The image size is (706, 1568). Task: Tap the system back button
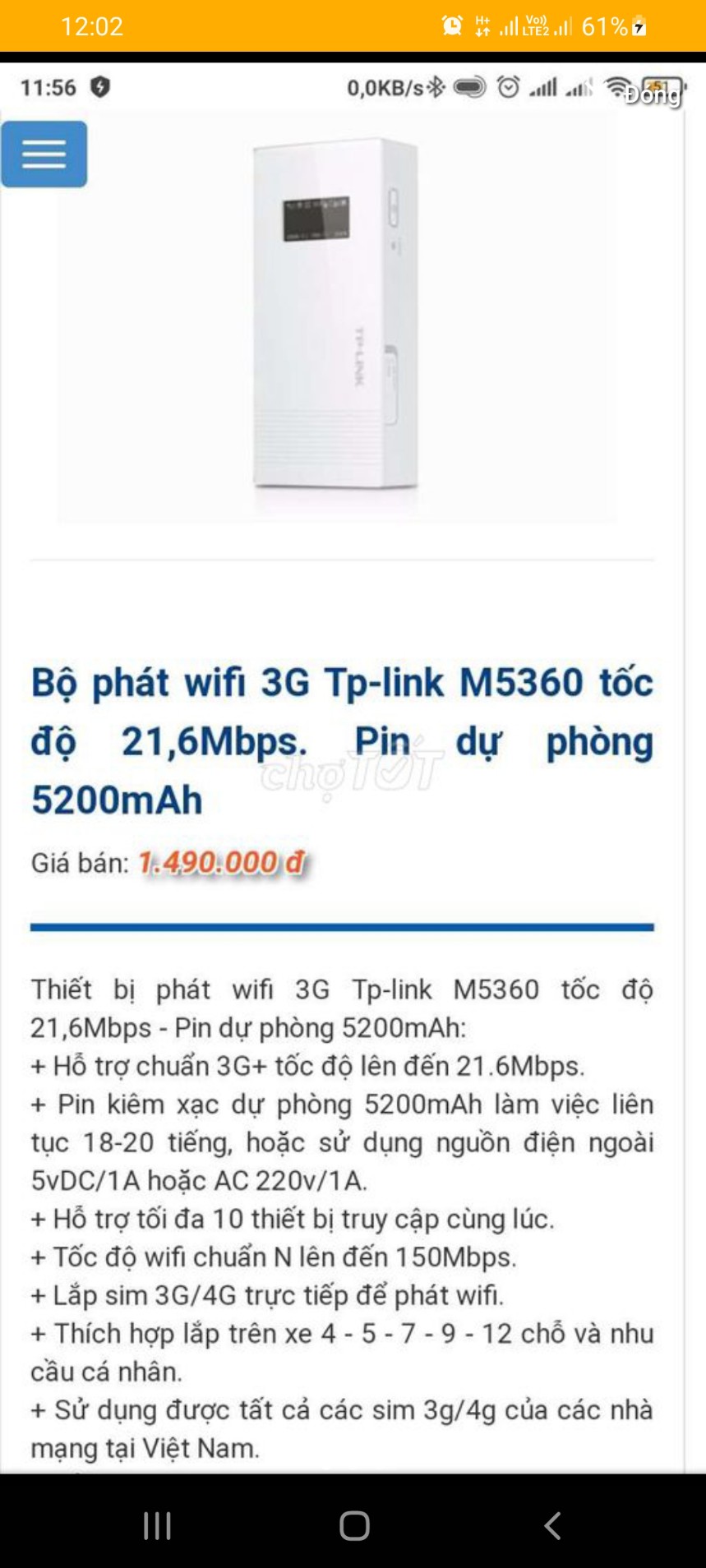pos(553,1526)
